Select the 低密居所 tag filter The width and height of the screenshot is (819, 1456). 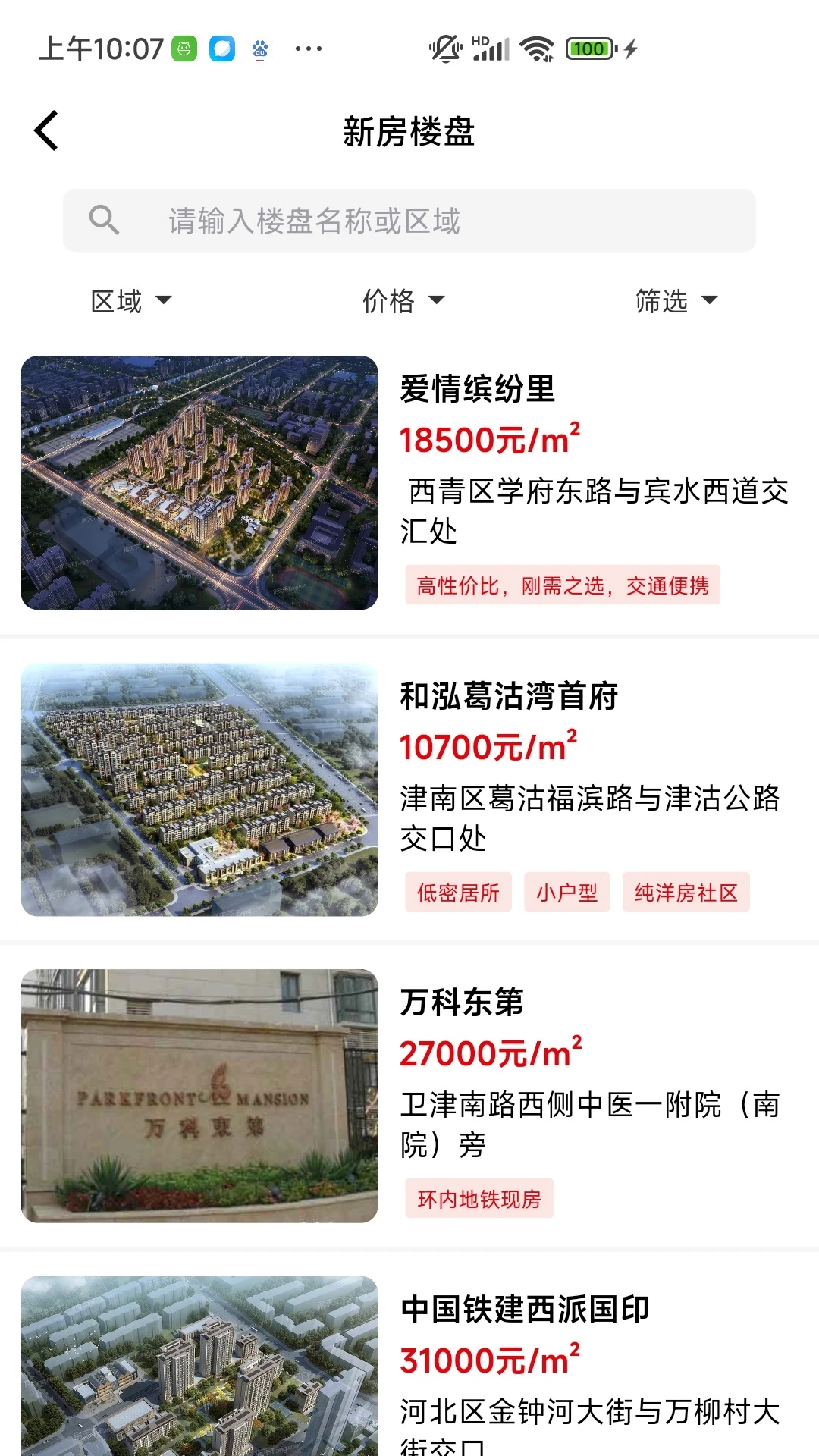point(457,893)
